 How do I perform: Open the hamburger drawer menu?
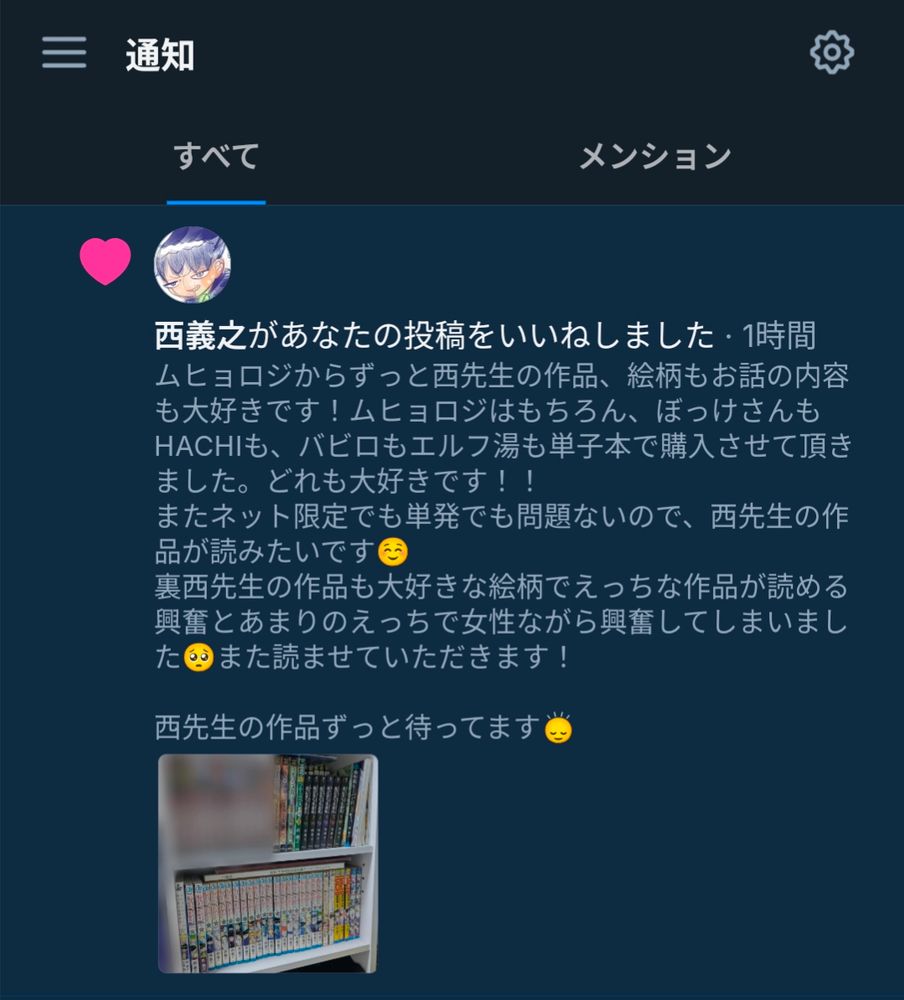point(64,53)
